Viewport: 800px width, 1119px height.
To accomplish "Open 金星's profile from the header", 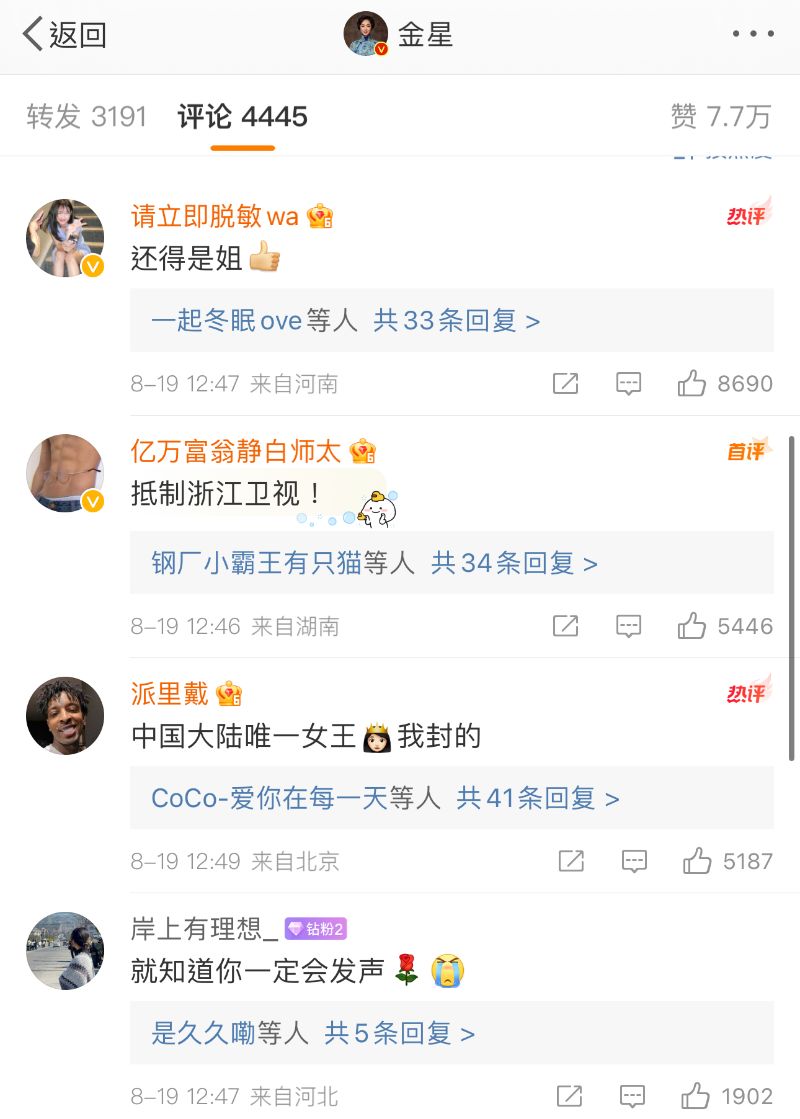I will [x=400, y=35].
